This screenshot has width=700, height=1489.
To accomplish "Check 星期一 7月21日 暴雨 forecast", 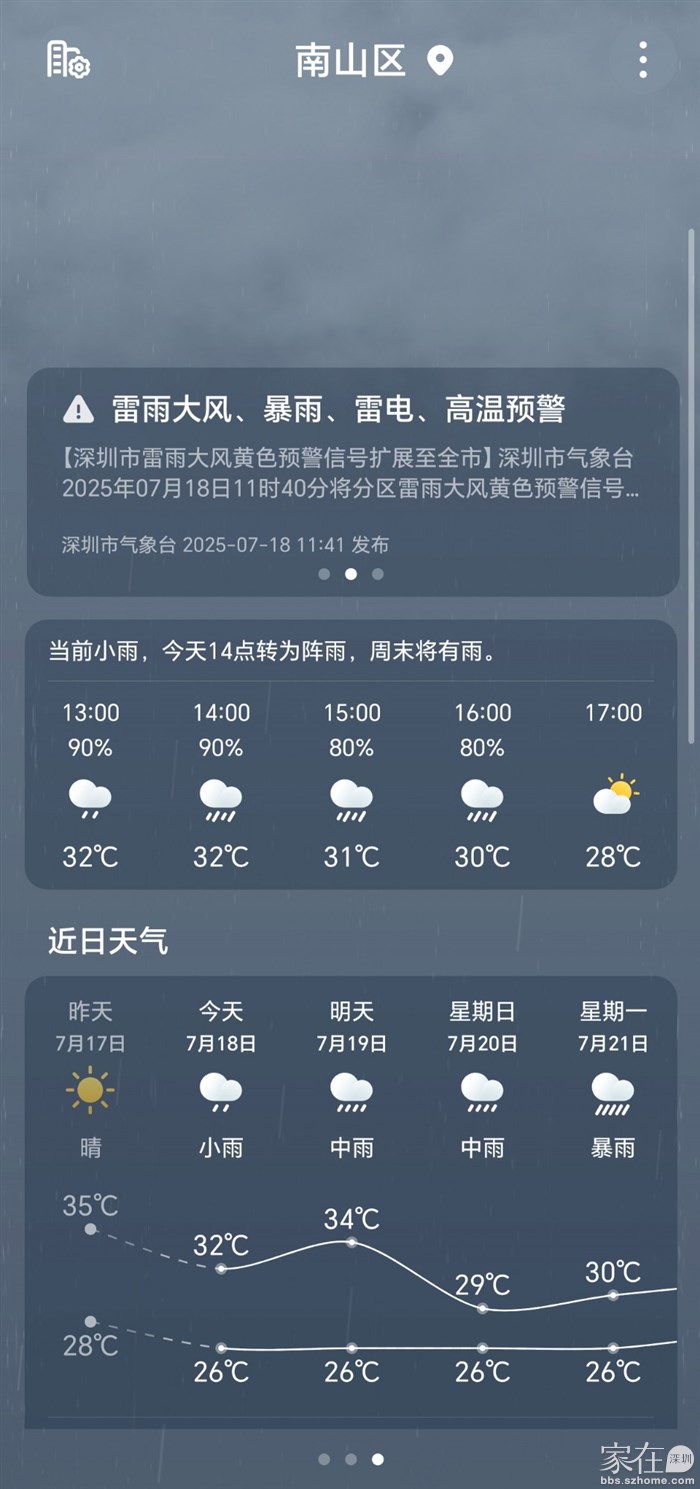I will (613, 1078).
